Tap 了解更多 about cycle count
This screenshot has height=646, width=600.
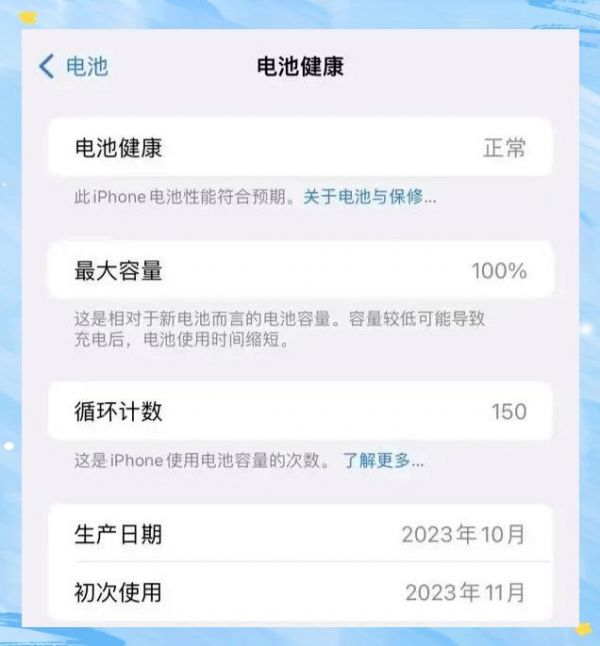point(382,461)
